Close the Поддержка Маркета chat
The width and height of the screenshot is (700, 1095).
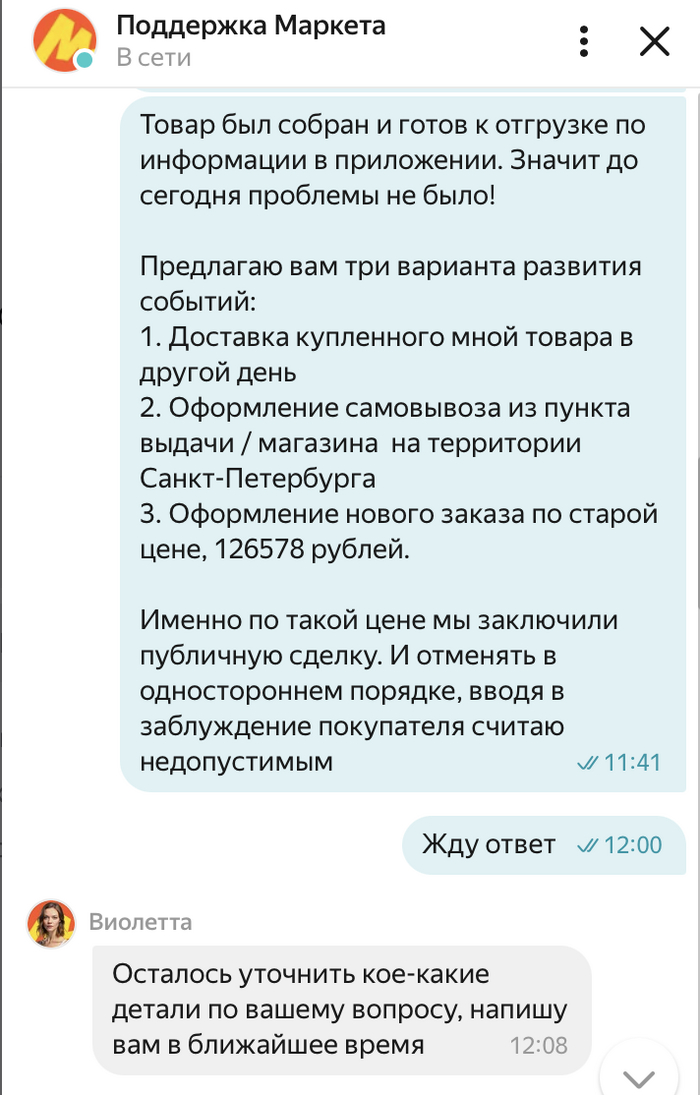tap(654, 41)
